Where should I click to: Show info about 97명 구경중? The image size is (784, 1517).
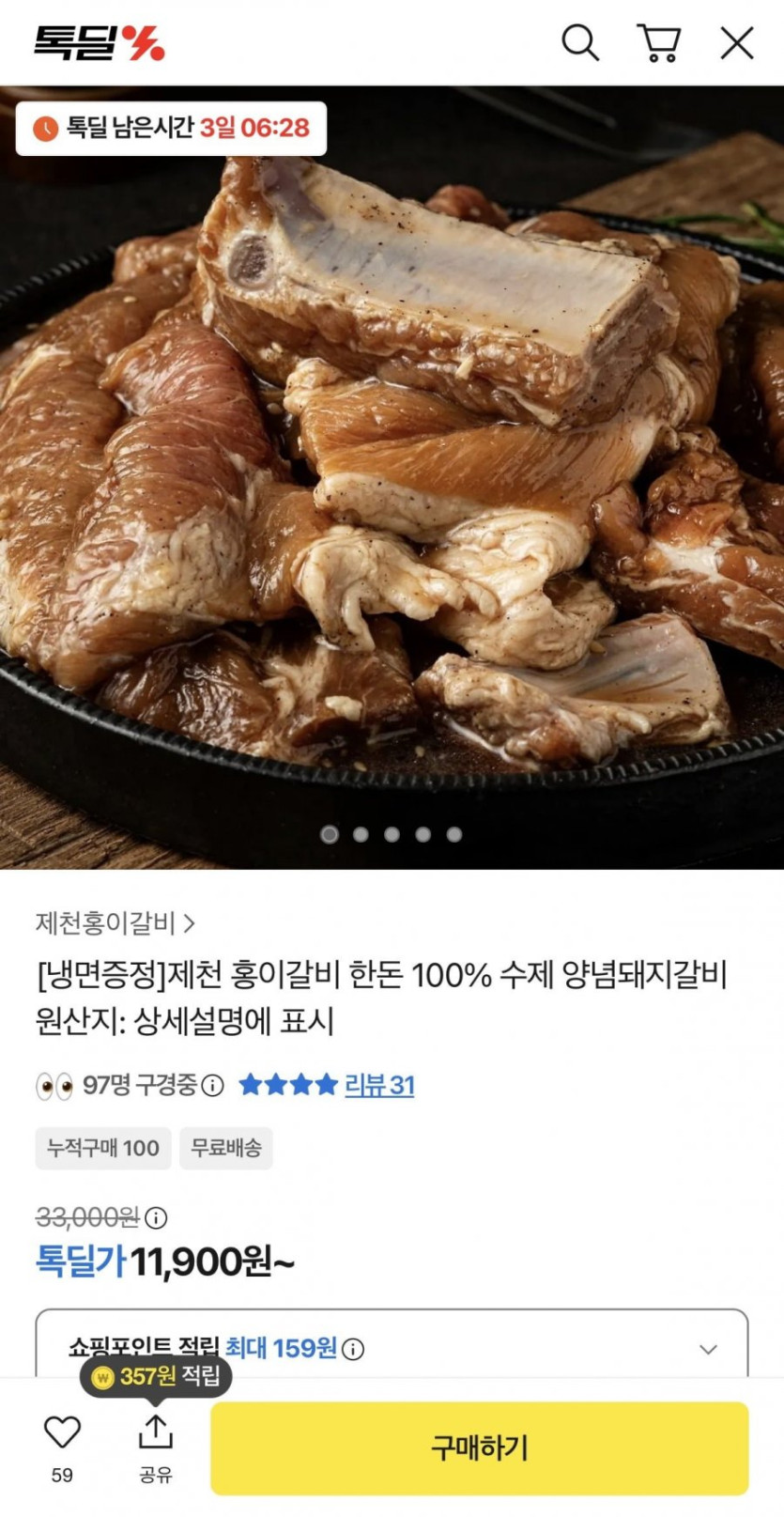(213, 1086)
